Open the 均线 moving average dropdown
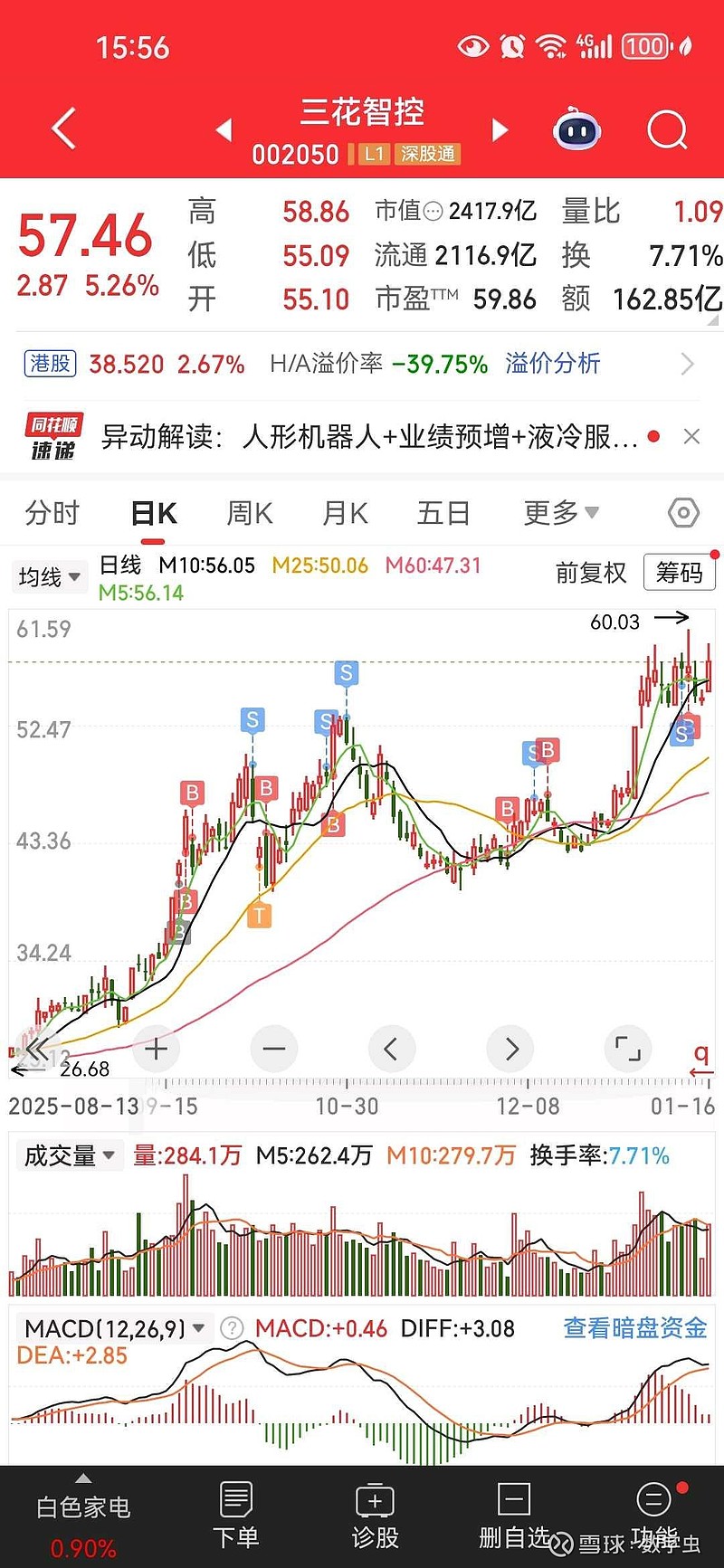The image size is (724, 1568). pyautogui.click(x=48, y=576)
